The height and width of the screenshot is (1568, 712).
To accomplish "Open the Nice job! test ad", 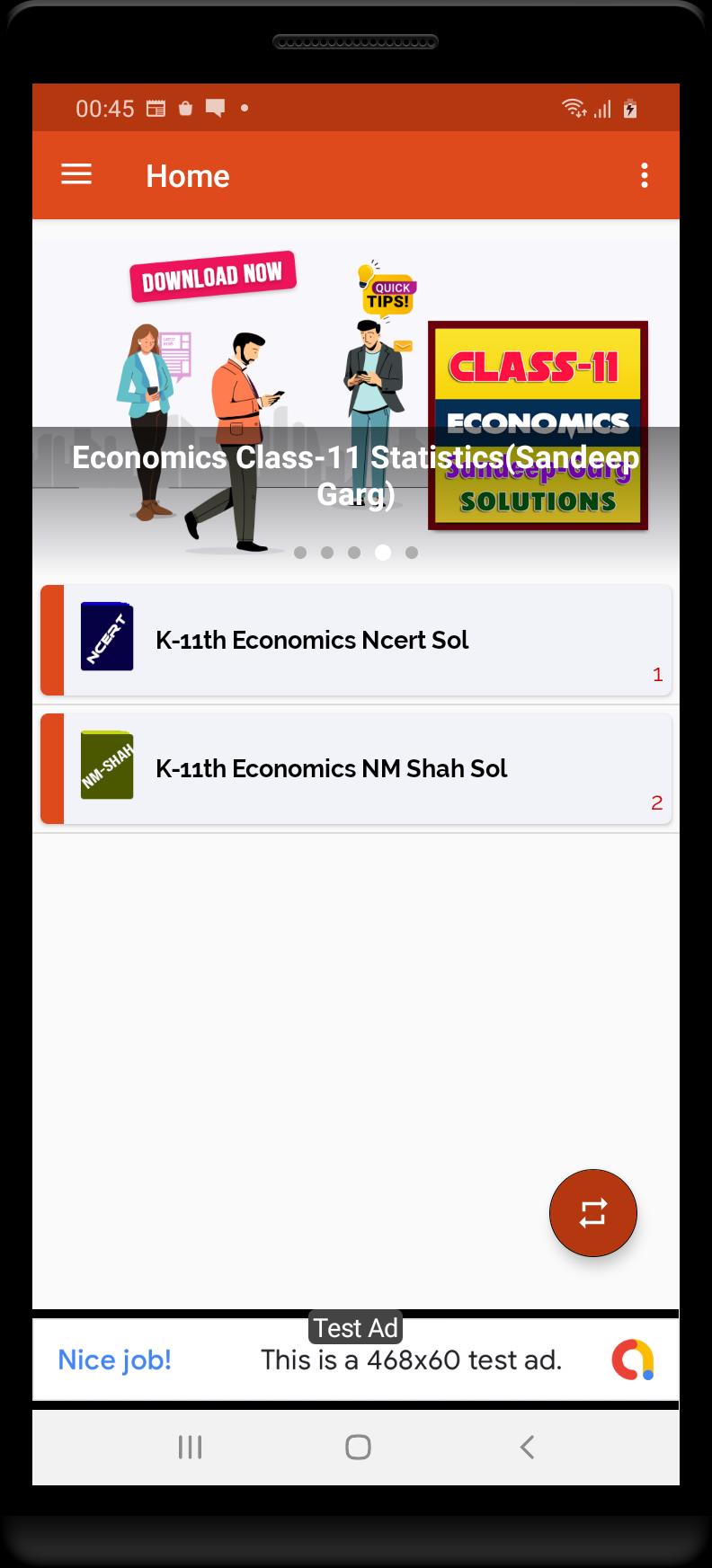I will [356, 1360].
